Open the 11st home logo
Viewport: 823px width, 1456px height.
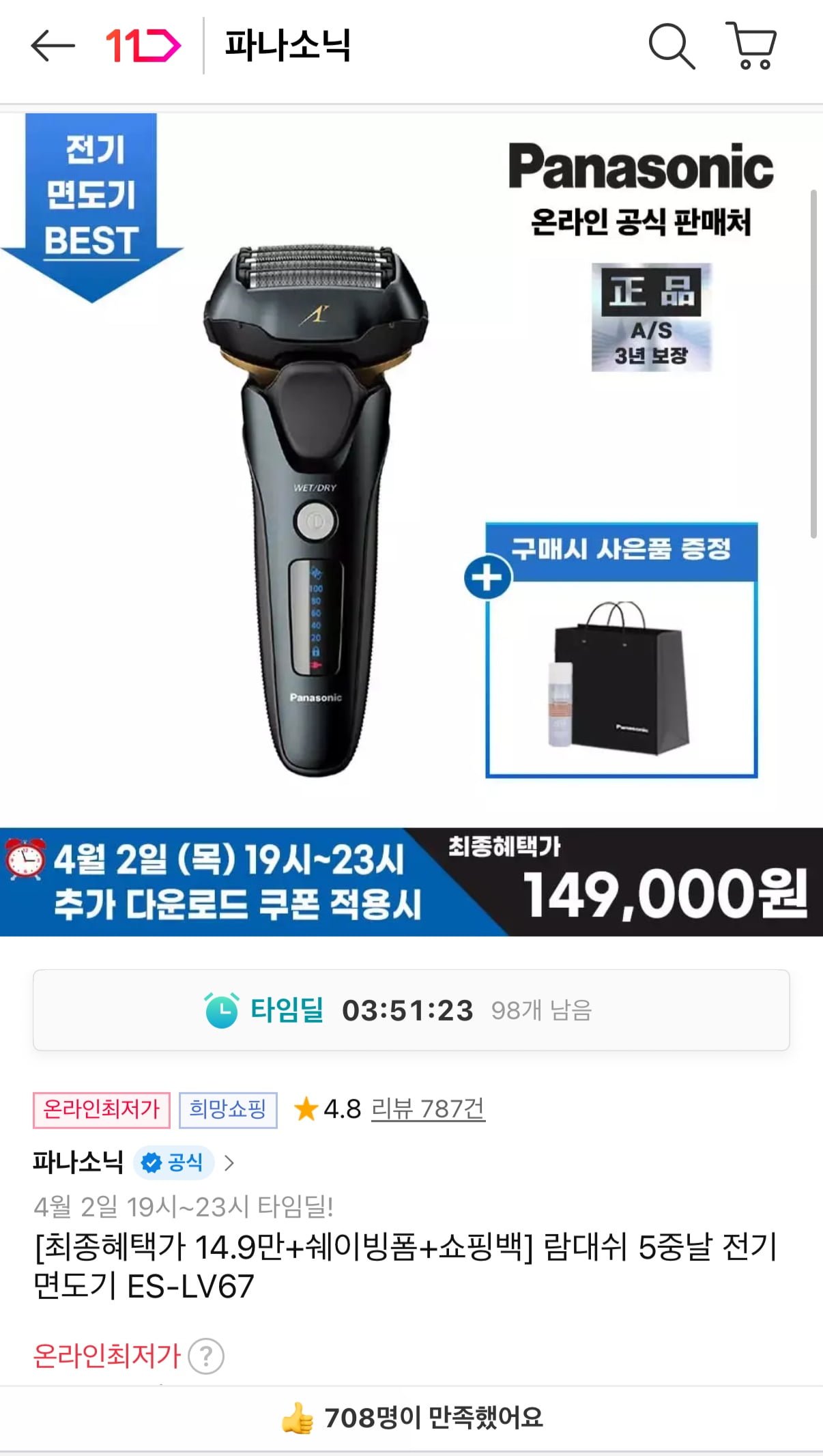click(x=143, y=46)
